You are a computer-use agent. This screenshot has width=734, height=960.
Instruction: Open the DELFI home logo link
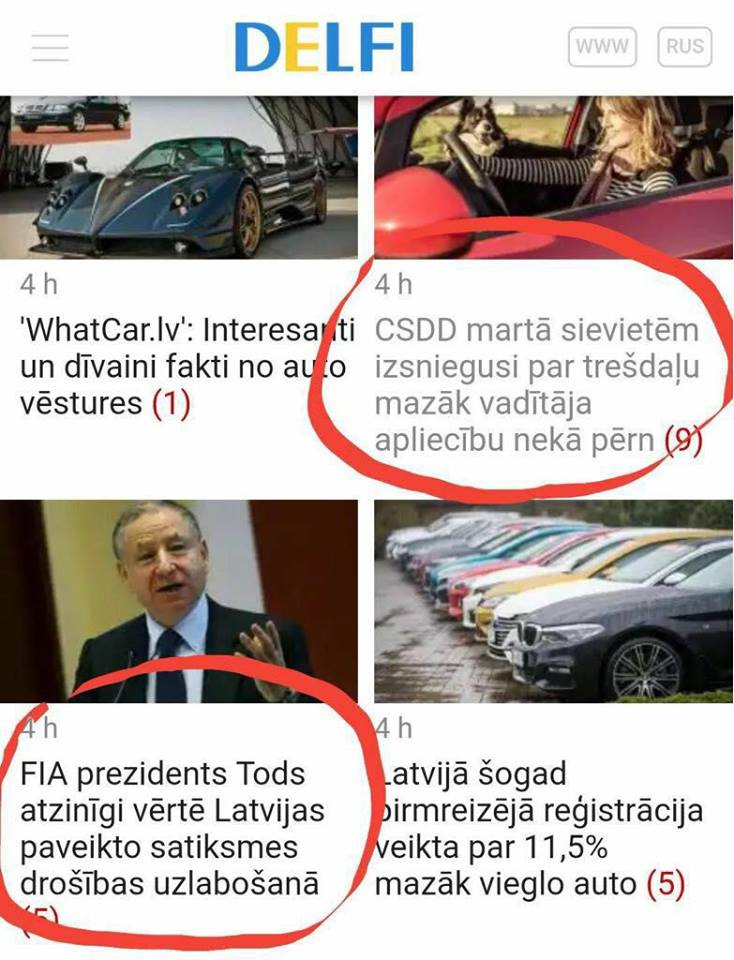(x=324, y=47)
